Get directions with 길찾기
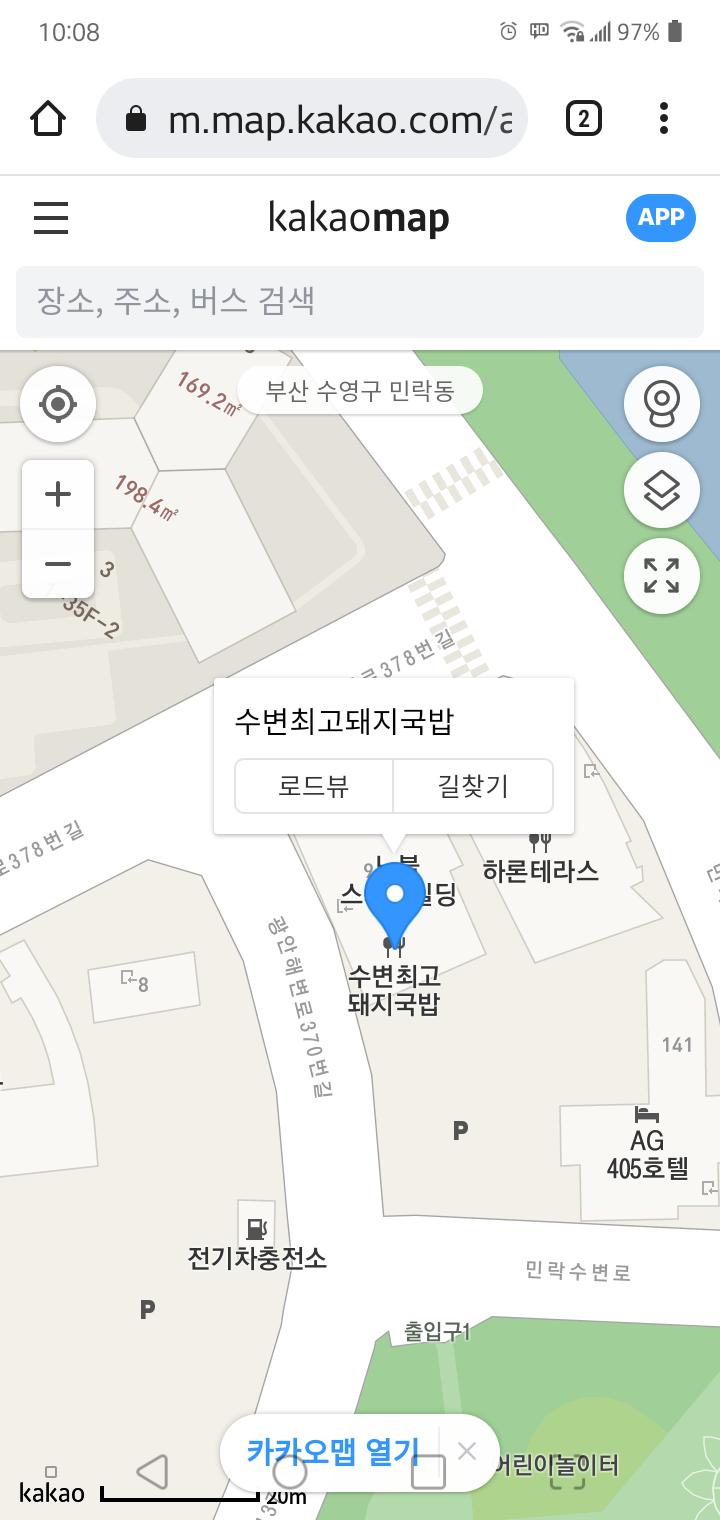The height and width of the screenshot is (1520, 720). tap(473, 786)
